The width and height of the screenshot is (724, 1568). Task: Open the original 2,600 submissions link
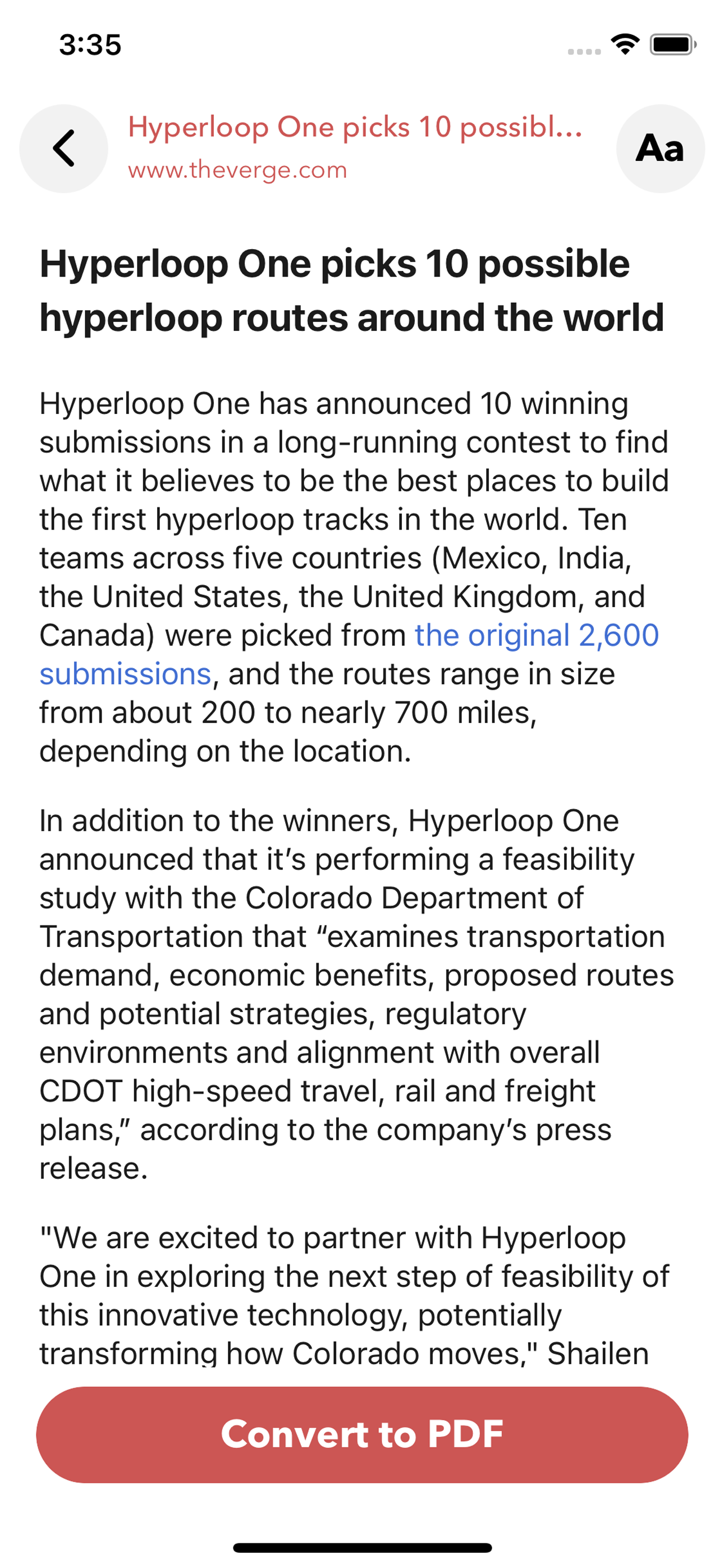point(536,636)
